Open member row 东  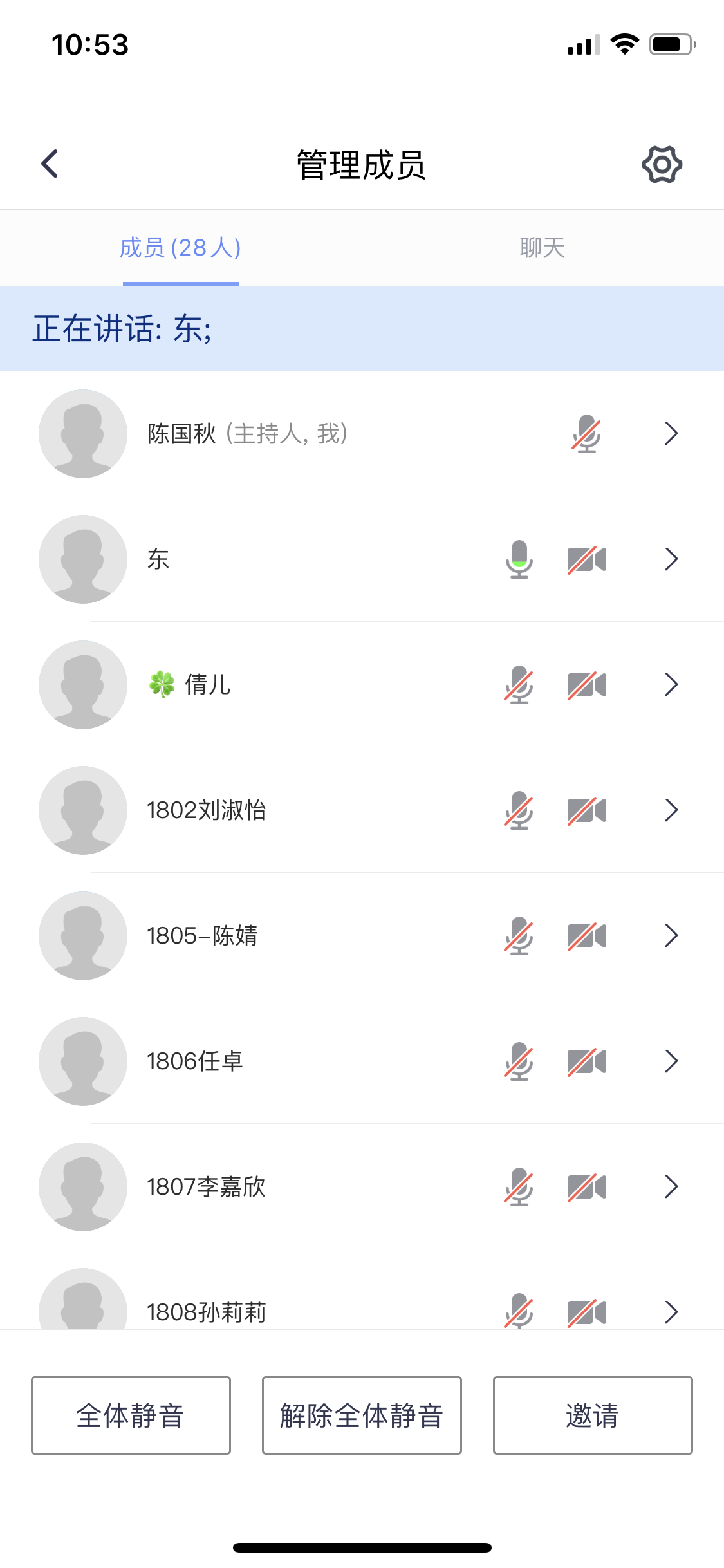322,559
